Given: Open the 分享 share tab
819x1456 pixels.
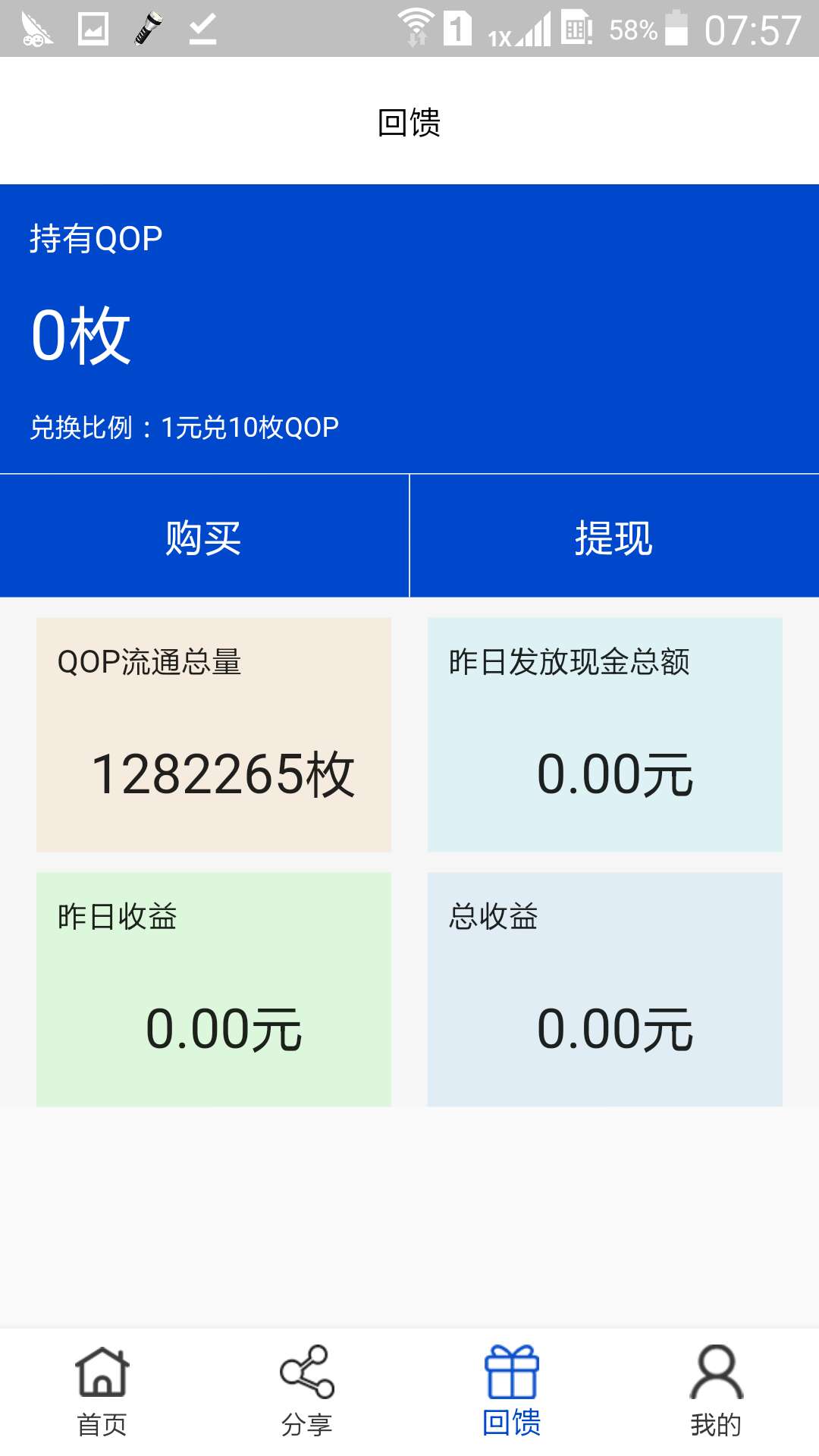Looking at the screenshot, I should coord(307,1392).
